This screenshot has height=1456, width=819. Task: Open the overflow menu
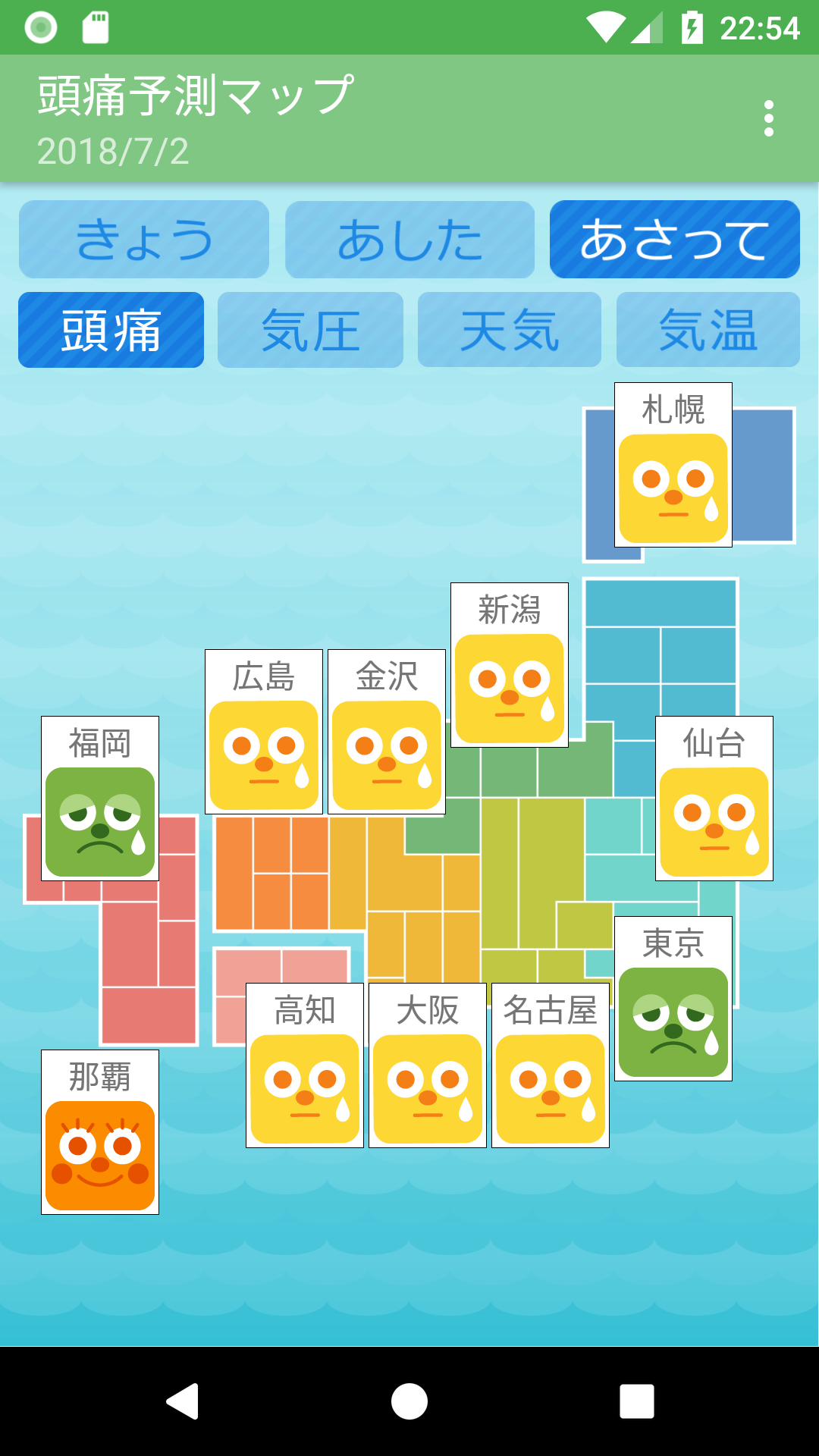coord(769,119)
